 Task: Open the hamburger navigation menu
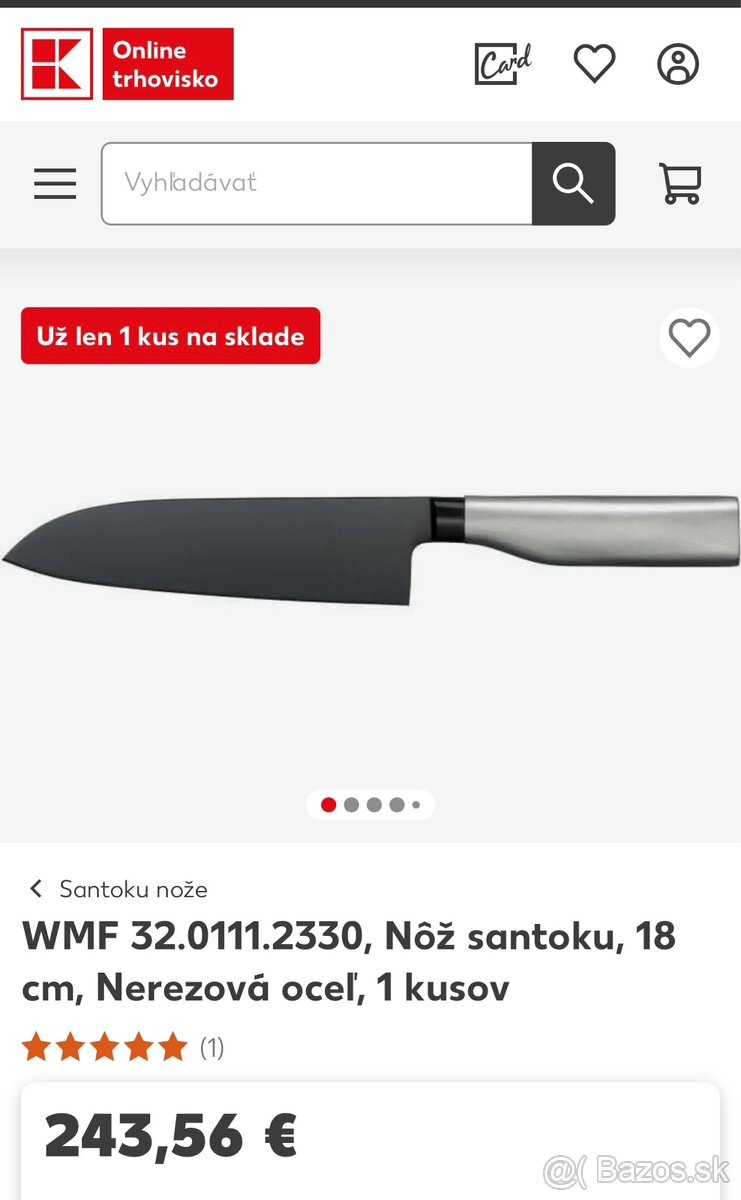[x=55, y=183]
